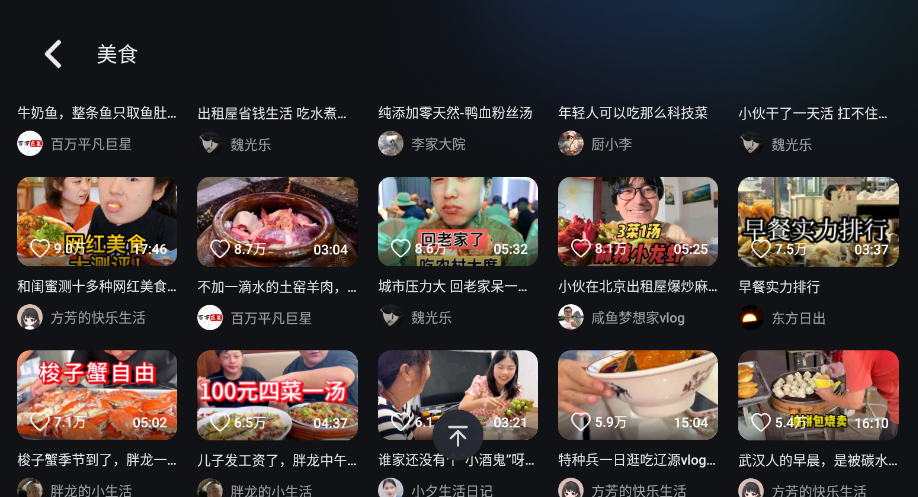This screenshot has height=497, width=918.
Task: Open the 早餐实力排行 video
Action: [817, 221]
